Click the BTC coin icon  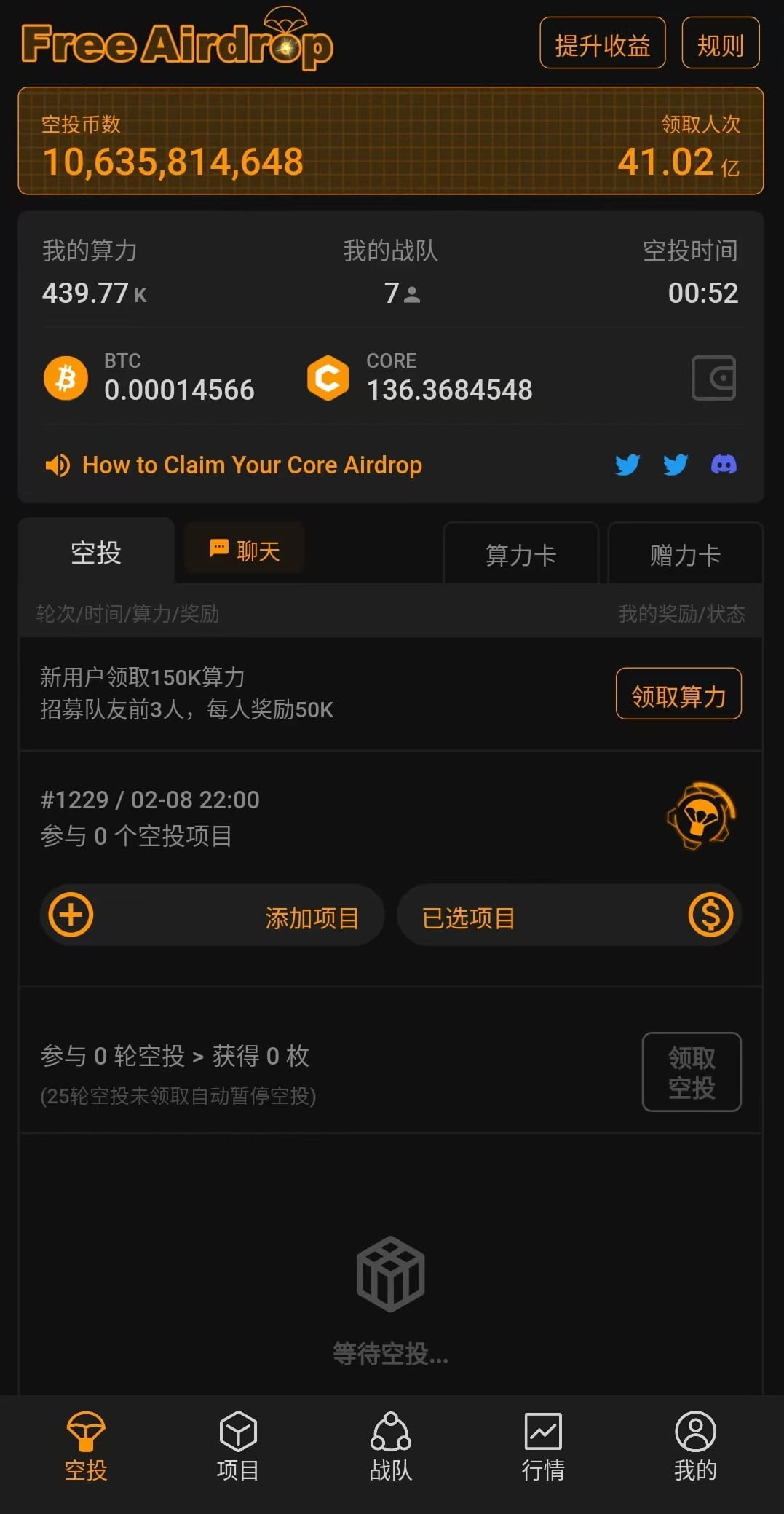tap(66, 377)
